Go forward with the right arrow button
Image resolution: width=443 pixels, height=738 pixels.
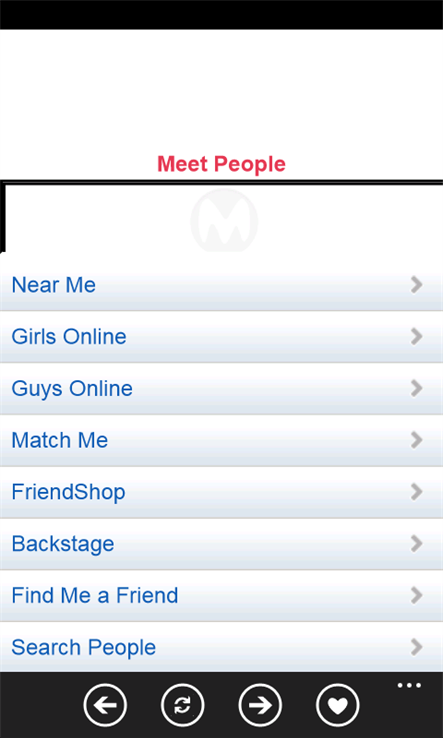[260, 705]
